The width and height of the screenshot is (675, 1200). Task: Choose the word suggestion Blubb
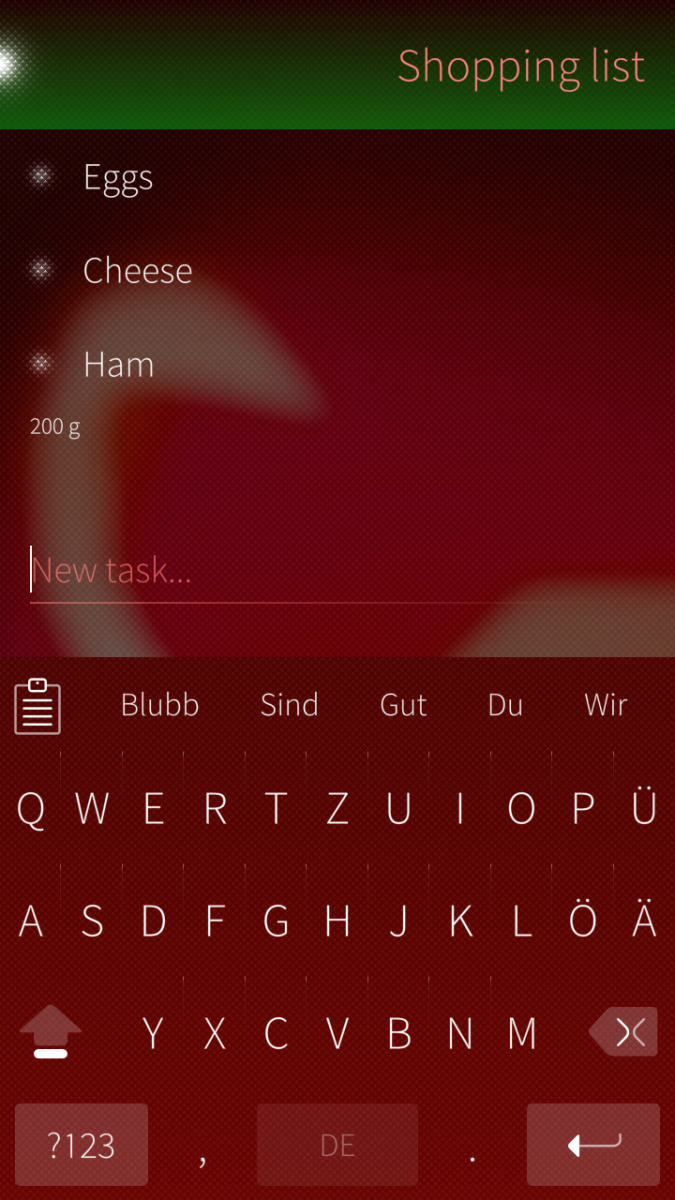pos(160,706)
